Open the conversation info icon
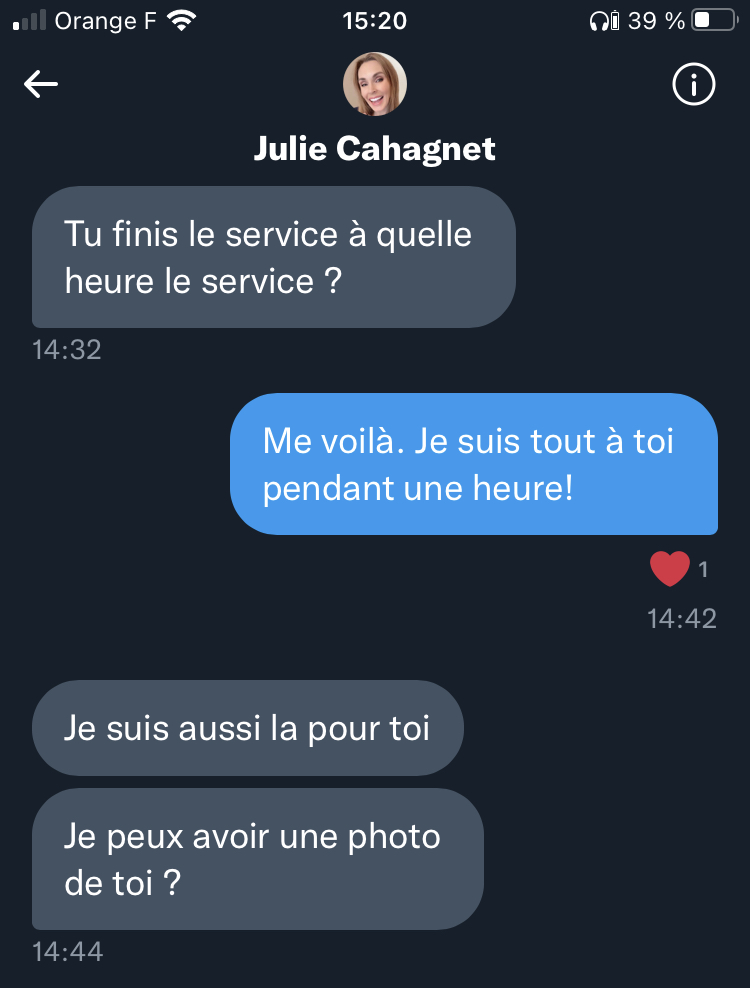Image resolution: width=750 pixels, height=988 pixels. pyautogui.click(x=693, y=85)
